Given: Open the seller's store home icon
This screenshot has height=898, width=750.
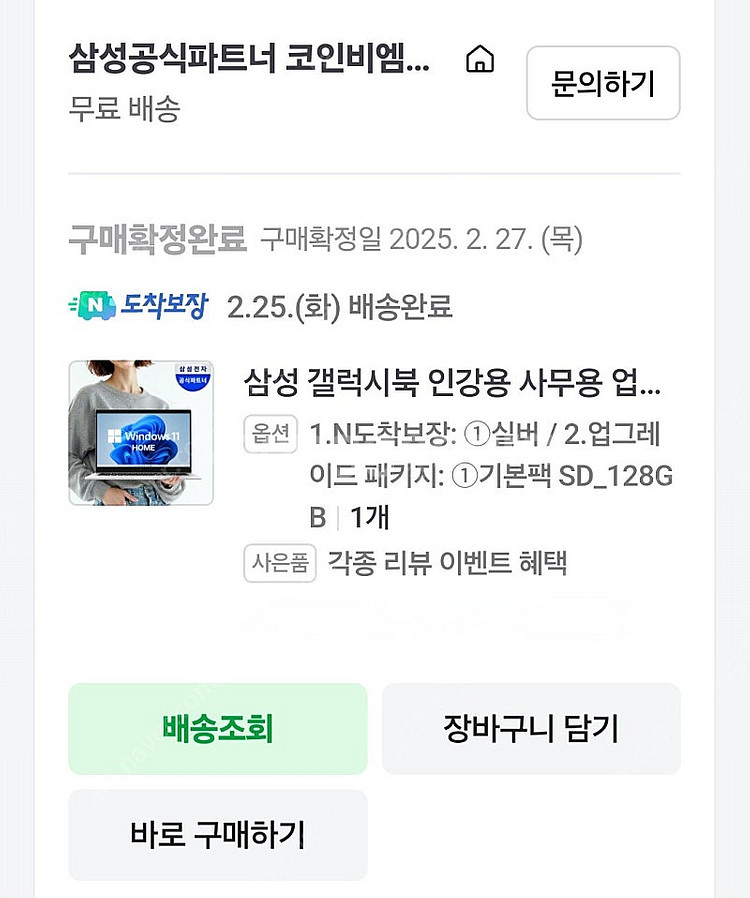Looking at the screenshot, I should (x=480, y=60).
